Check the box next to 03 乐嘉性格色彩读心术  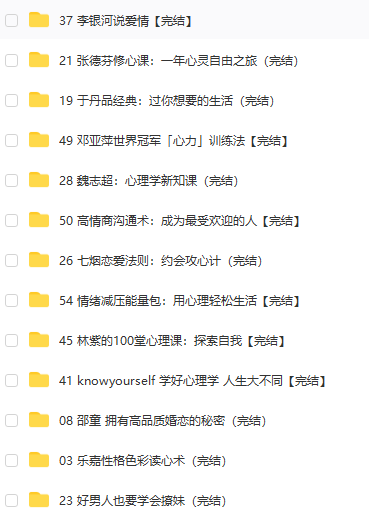12,461
